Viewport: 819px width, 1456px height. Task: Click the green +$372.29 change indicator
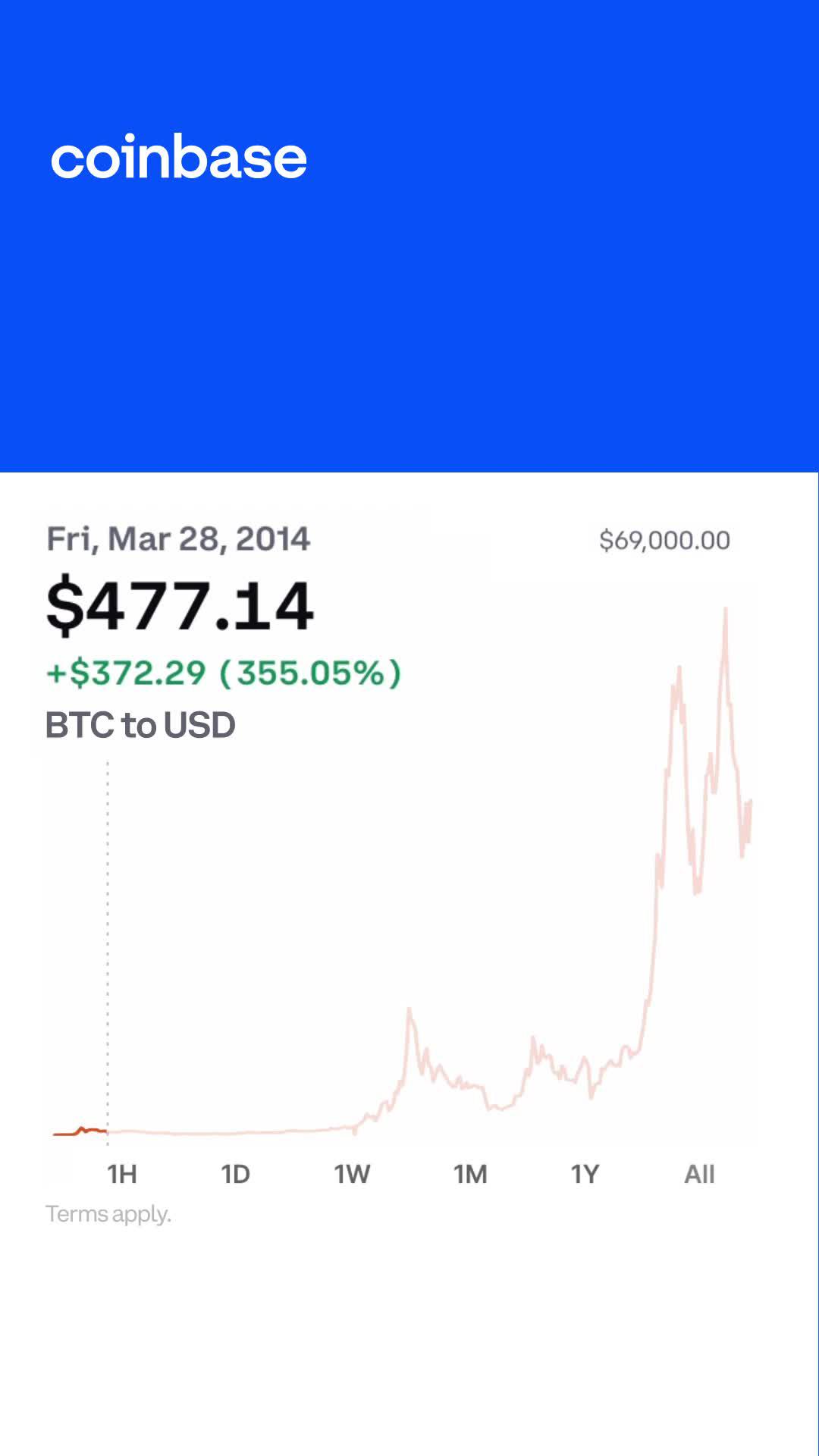[x=123, y=672]
